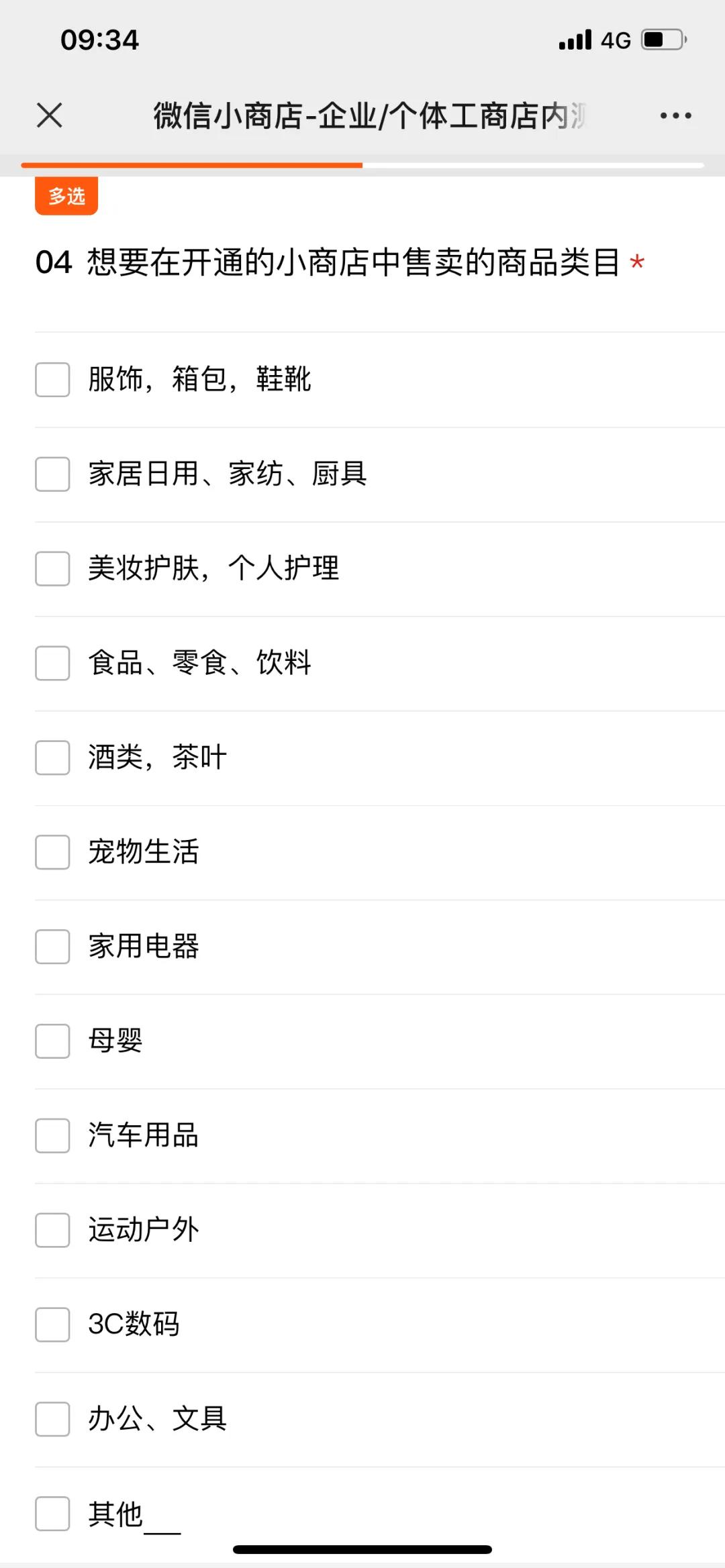
Task: Check the 服饰，箱包，鞋靴 option
Action: point(52,380)
